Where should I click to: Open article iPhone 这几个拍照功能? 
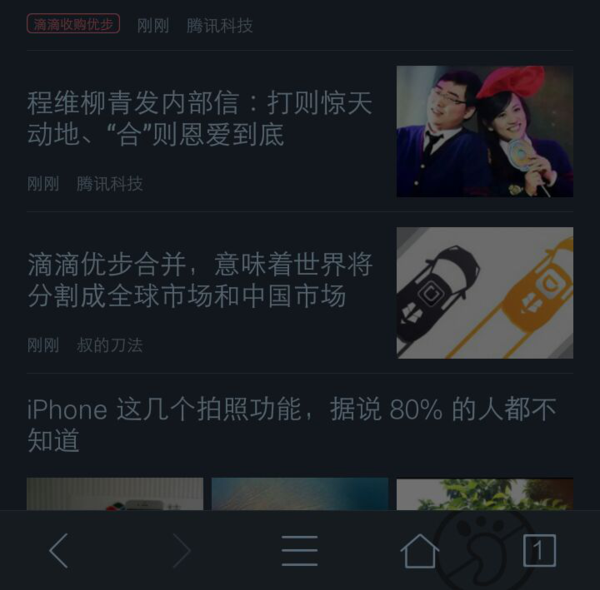(x=290, y=424)
